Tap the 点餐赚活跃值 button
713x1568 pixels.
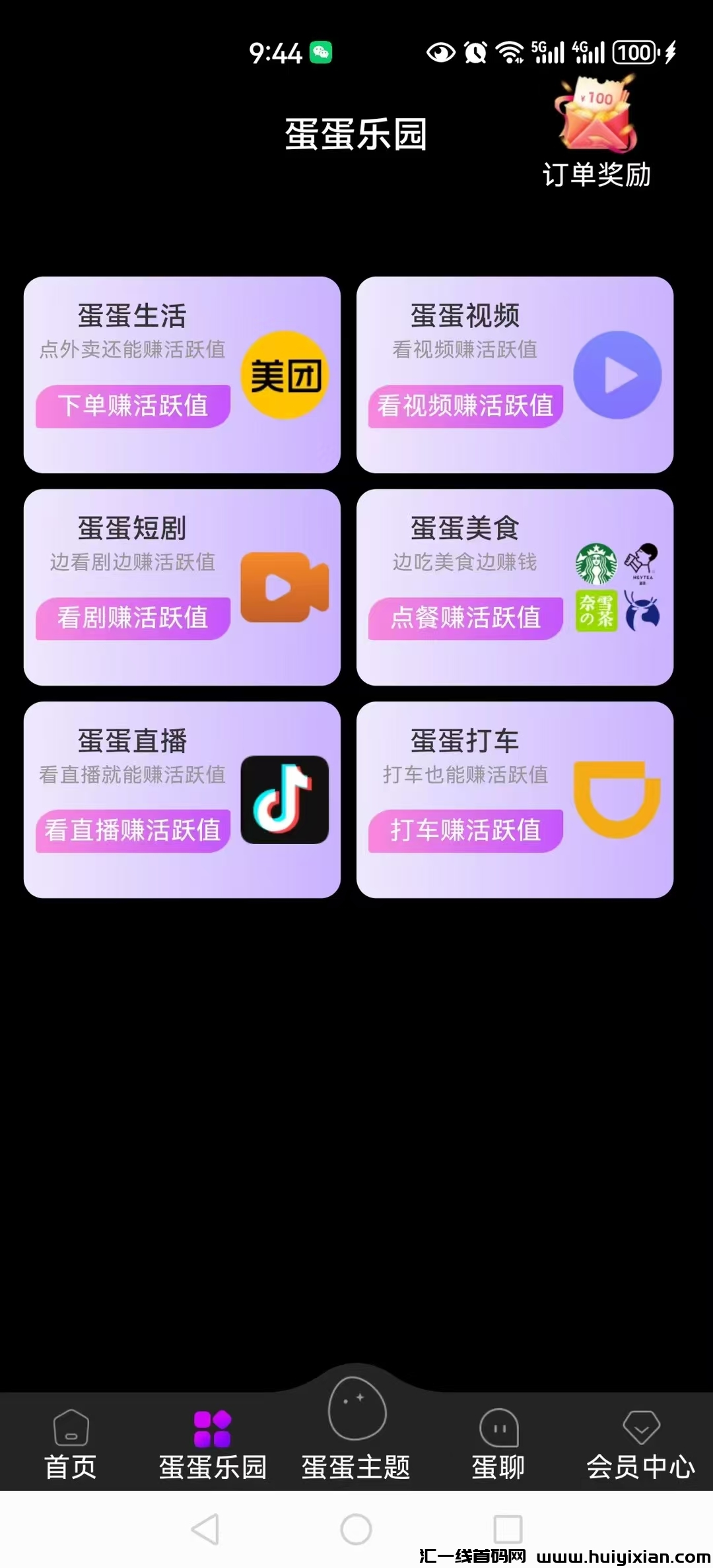[464, 618]
